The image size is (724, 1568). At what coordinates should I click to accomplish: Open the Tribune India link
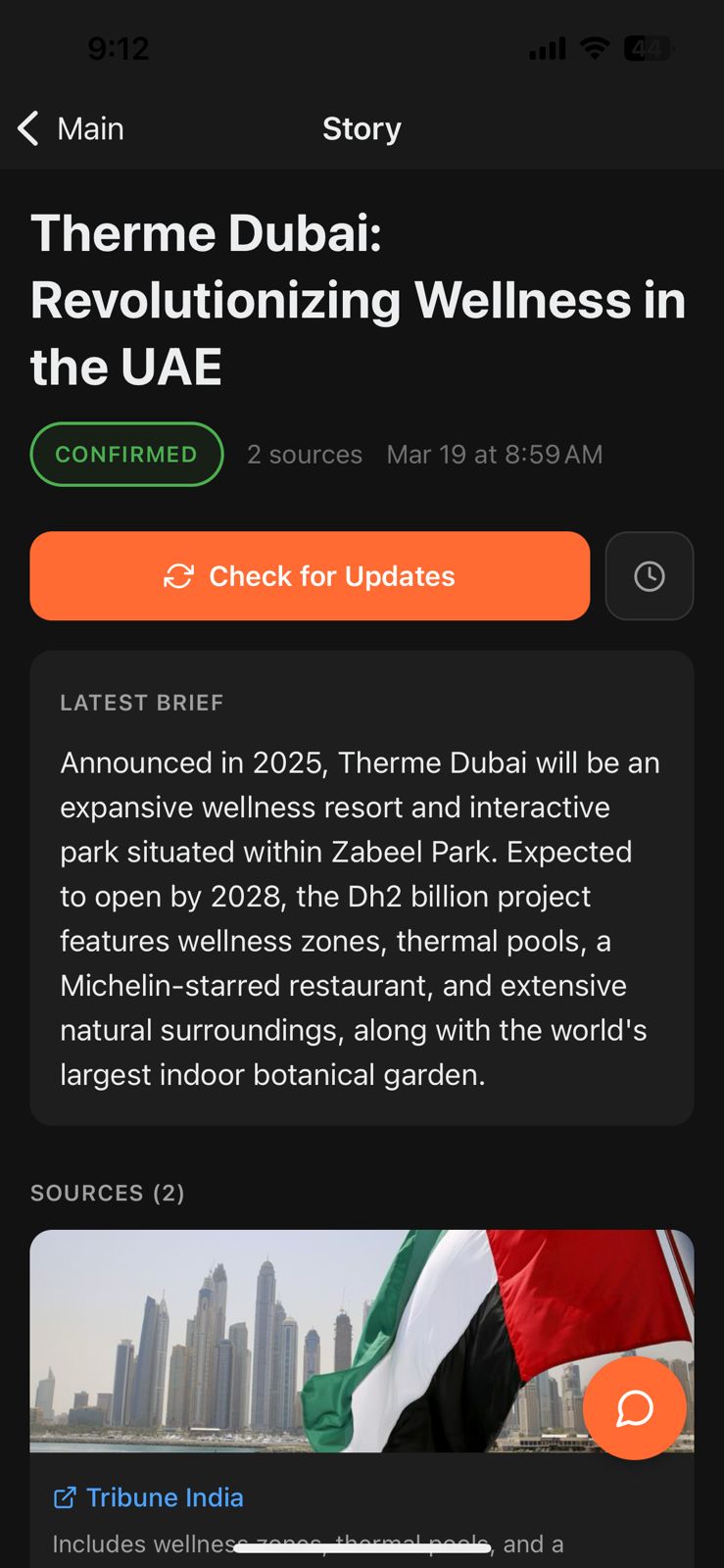(165, 1497)
